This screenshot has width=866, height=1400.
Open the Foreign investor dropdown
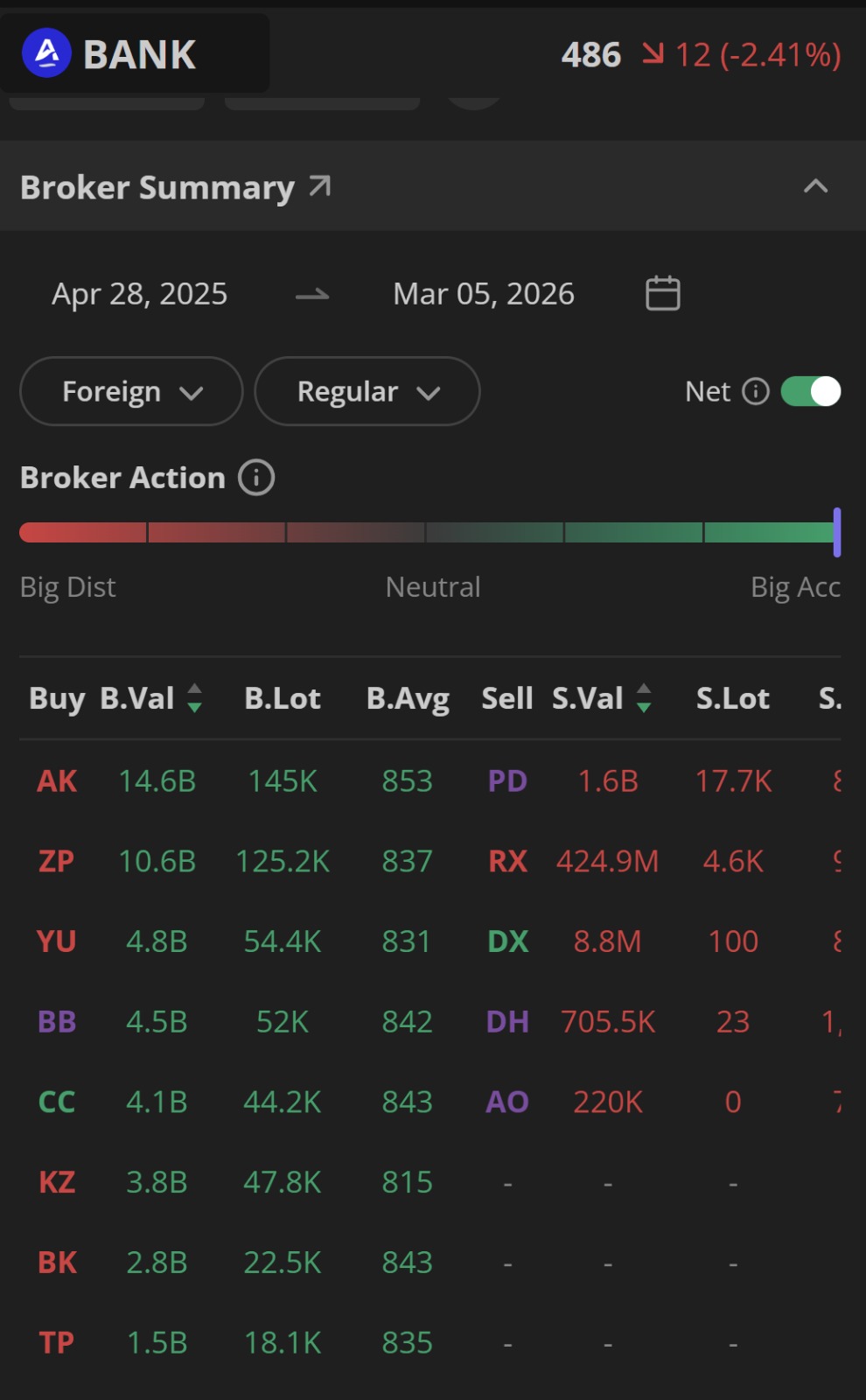[131, 391]
